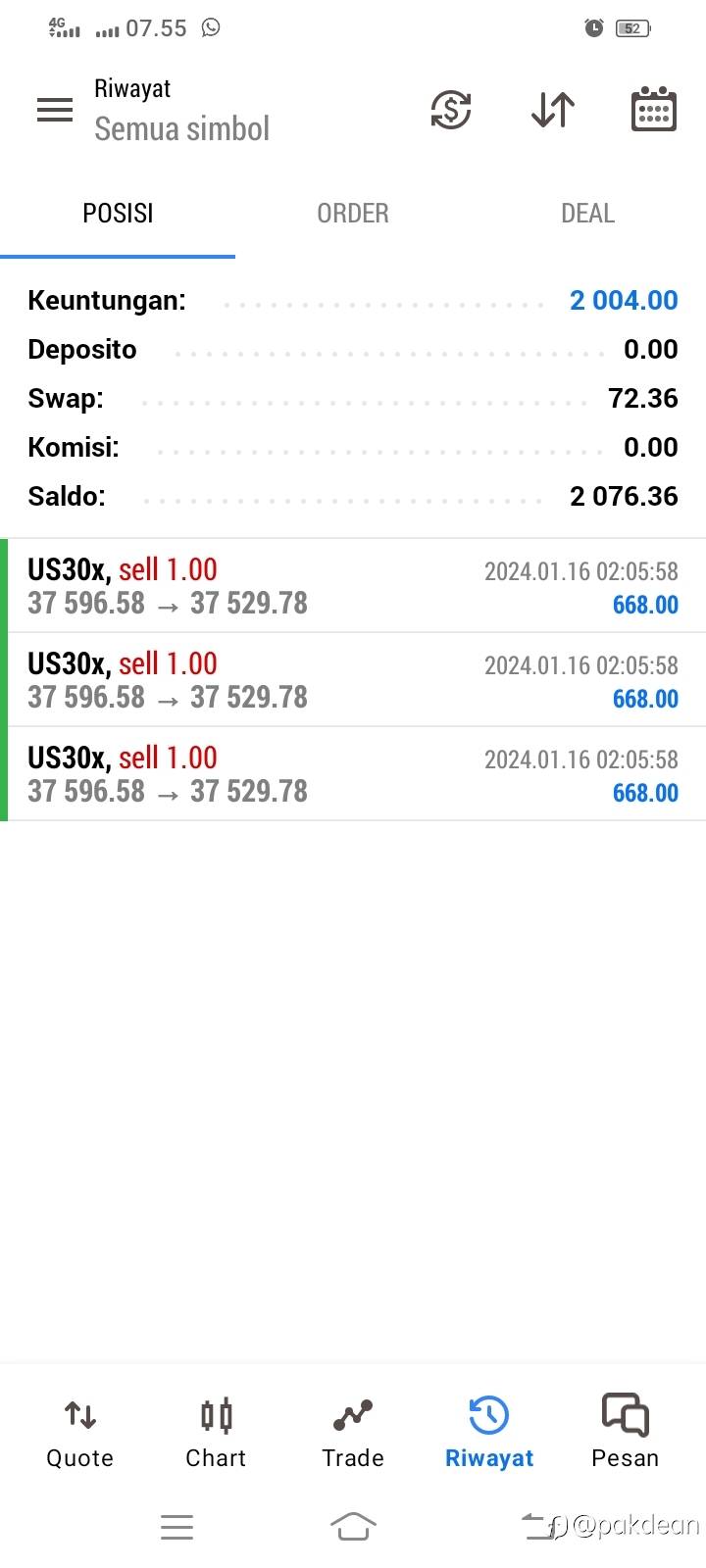This screenshot has height=1568, width=706.
Task: Pick a date range via calendar icon
Action: (x=653, y=110)
